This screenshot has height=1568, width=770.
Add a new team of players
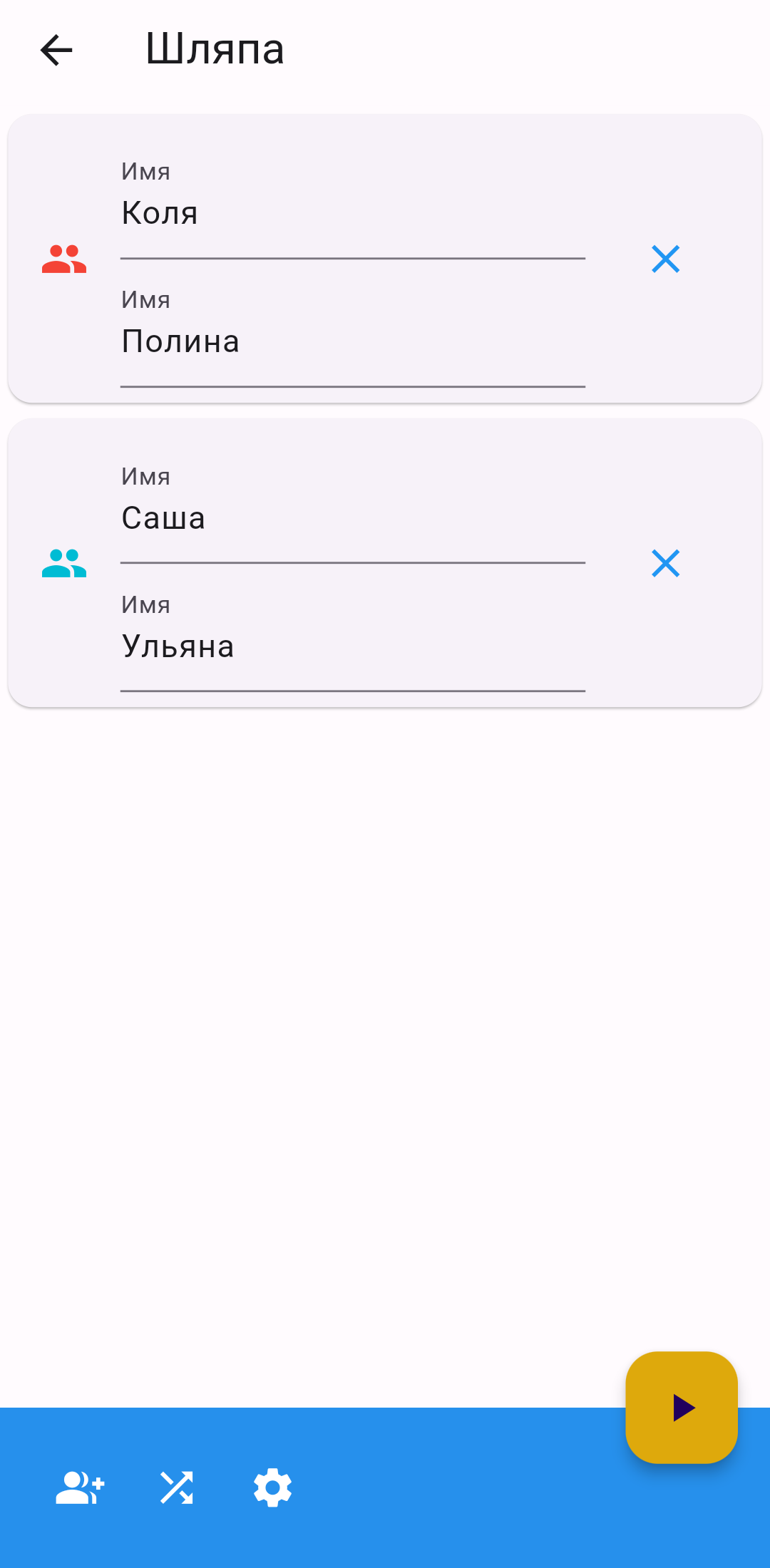pos(80,1487)
